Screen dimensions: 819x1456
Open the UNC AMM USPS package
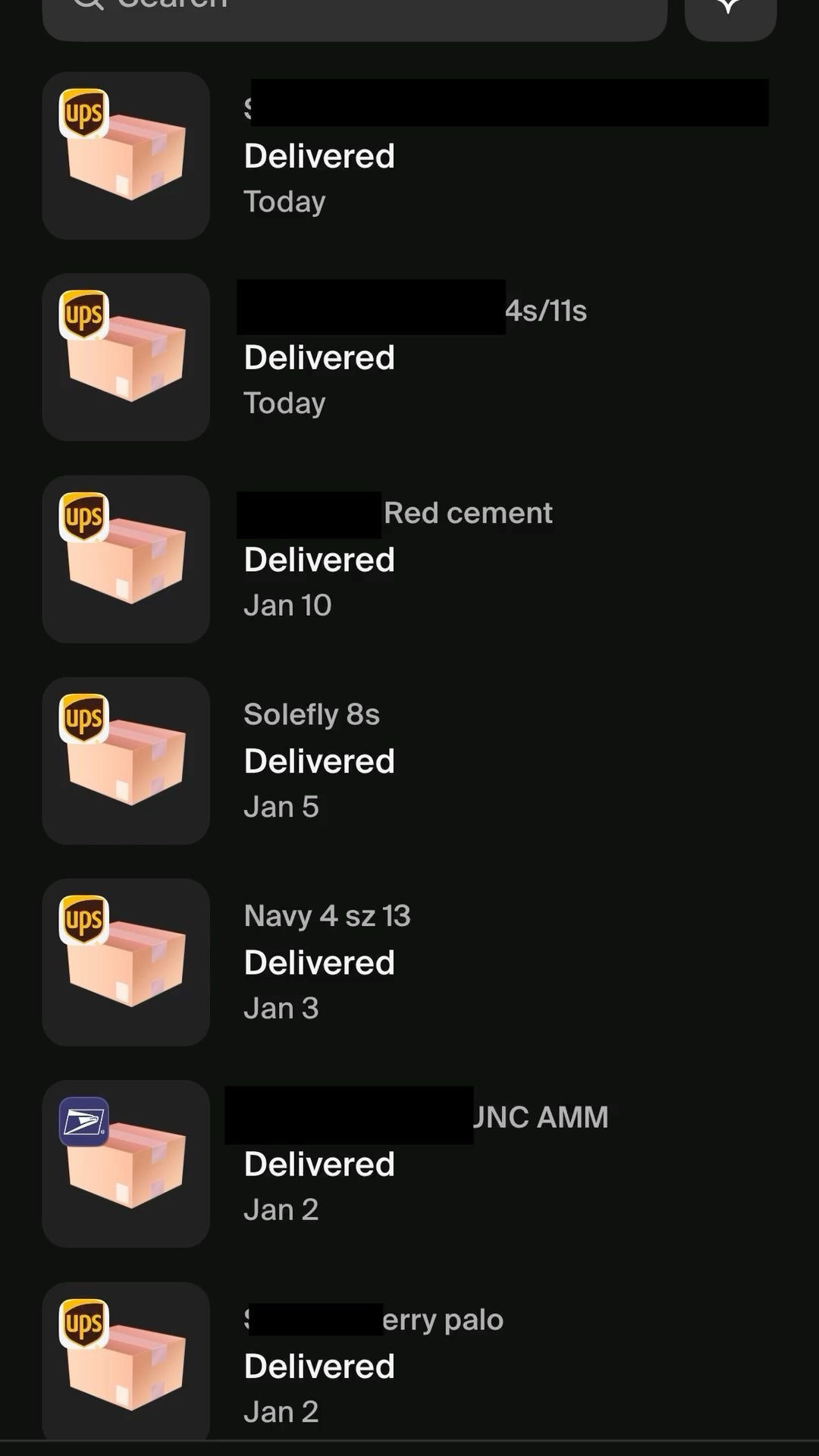409,1163
